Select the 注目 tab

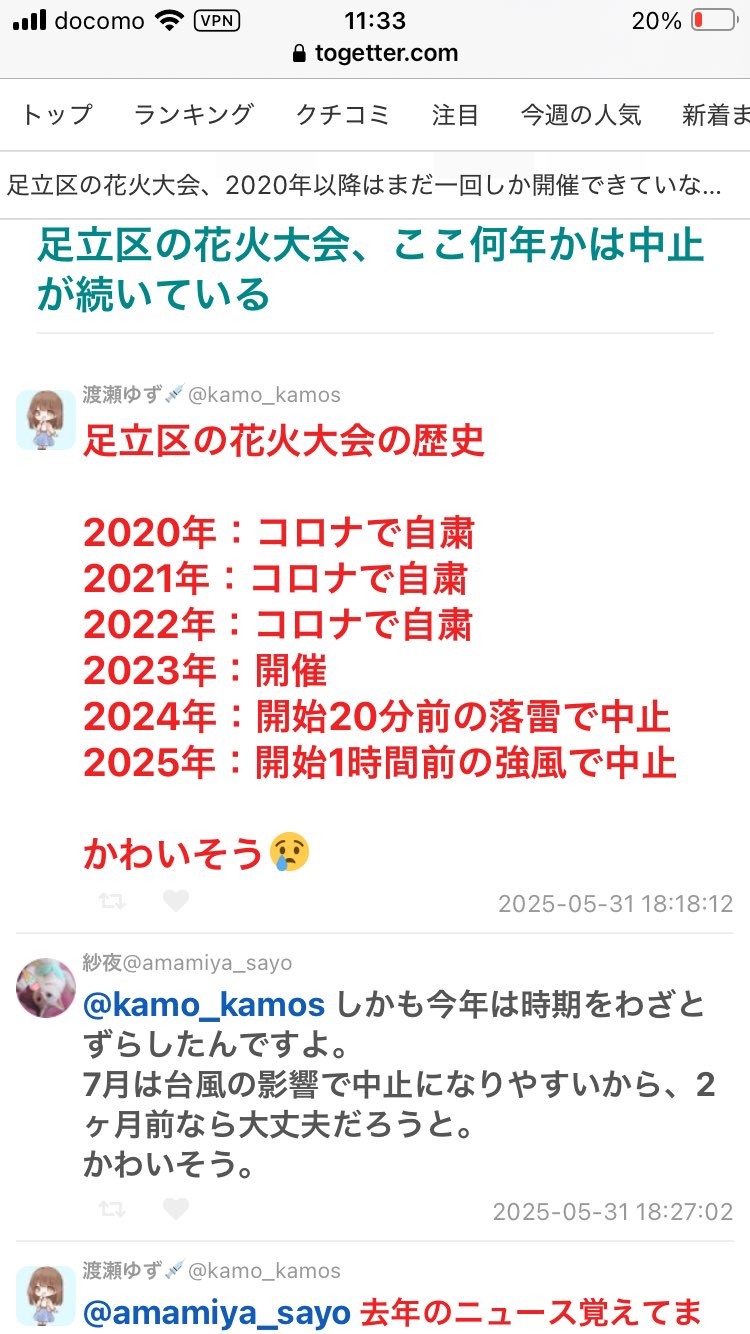[x=455, y=115]
